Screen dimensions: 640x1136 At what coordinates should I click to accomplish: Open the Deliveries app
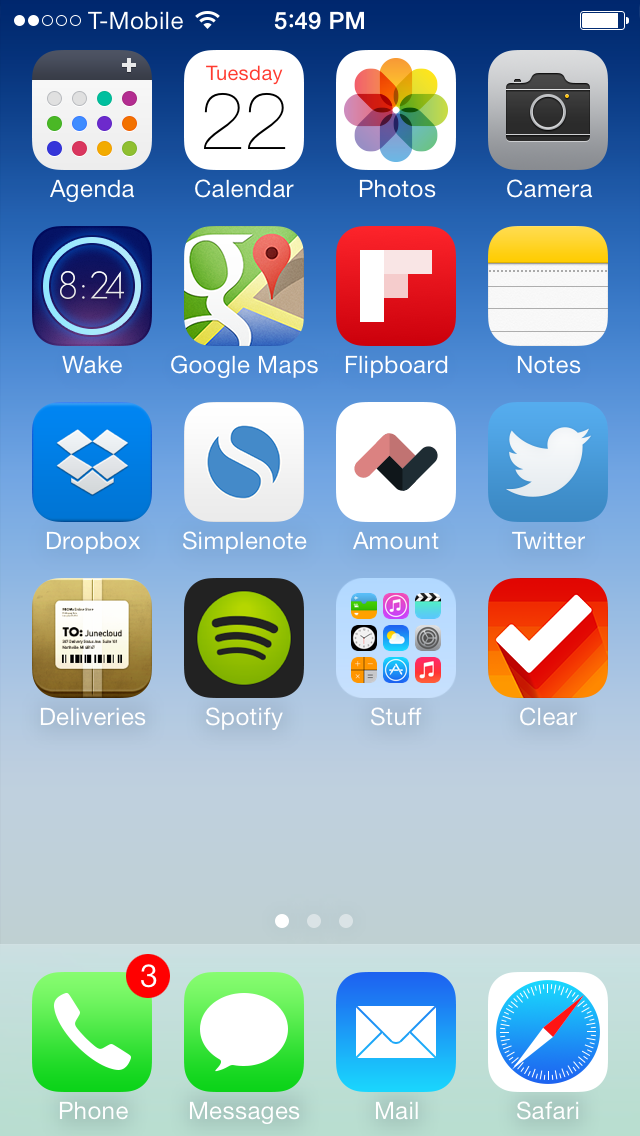[x=92, y=638]
